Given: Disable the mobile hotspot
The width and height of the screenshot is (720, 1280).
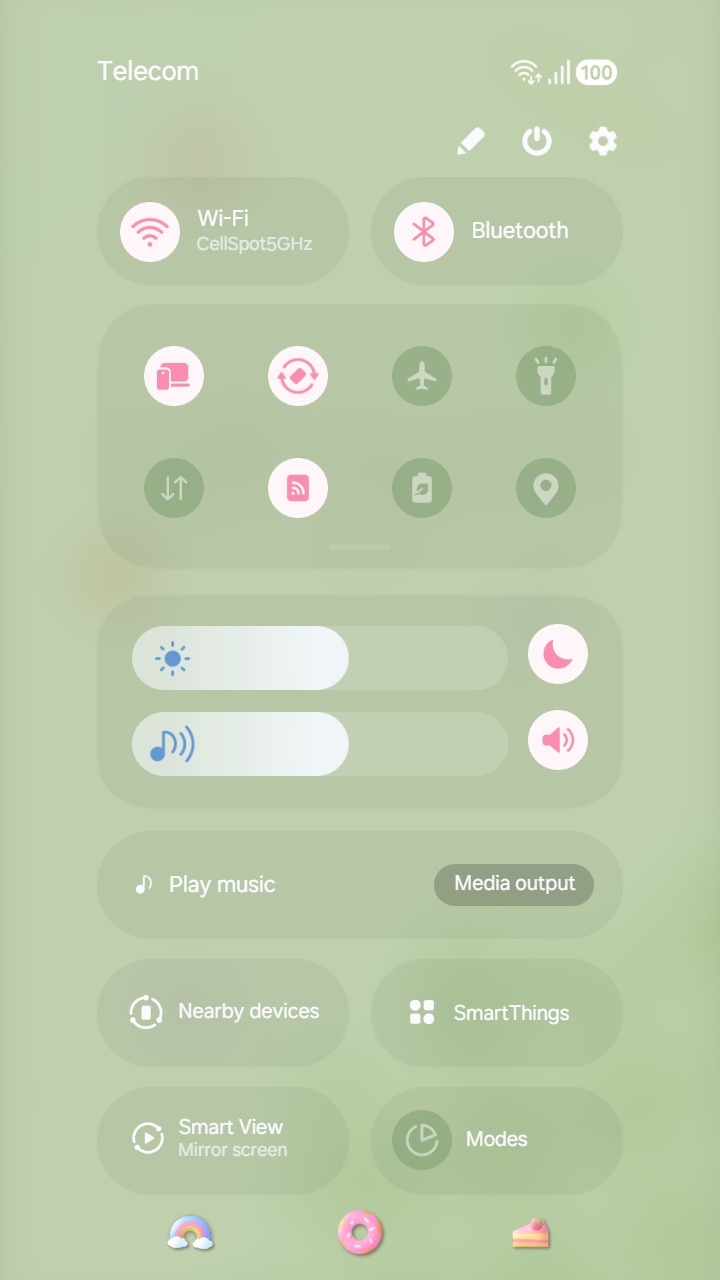Looking at the screenshot, I should coord(298,488).
